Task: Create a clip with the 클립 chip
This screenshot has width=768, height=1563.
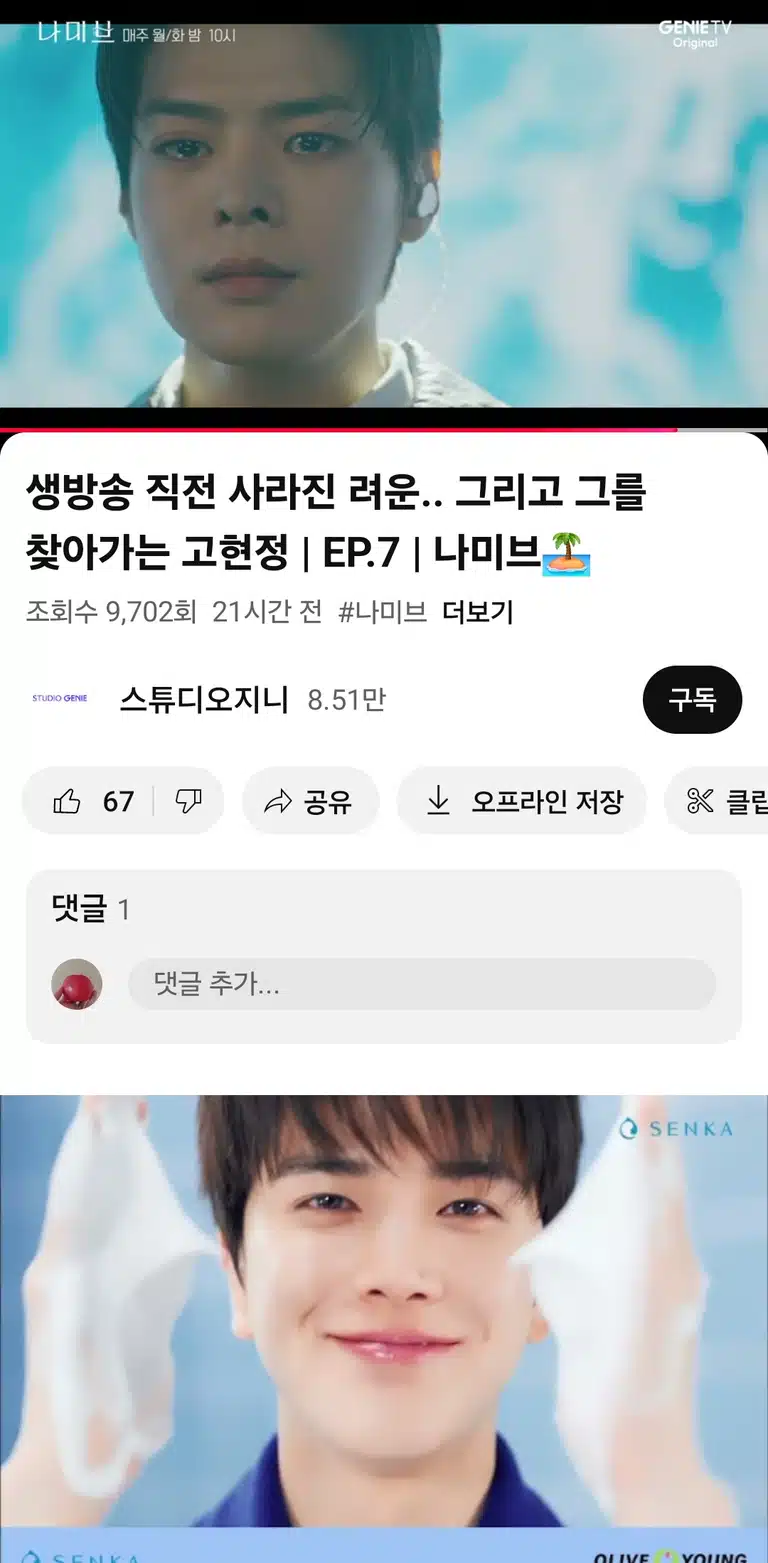Action: 718,801
